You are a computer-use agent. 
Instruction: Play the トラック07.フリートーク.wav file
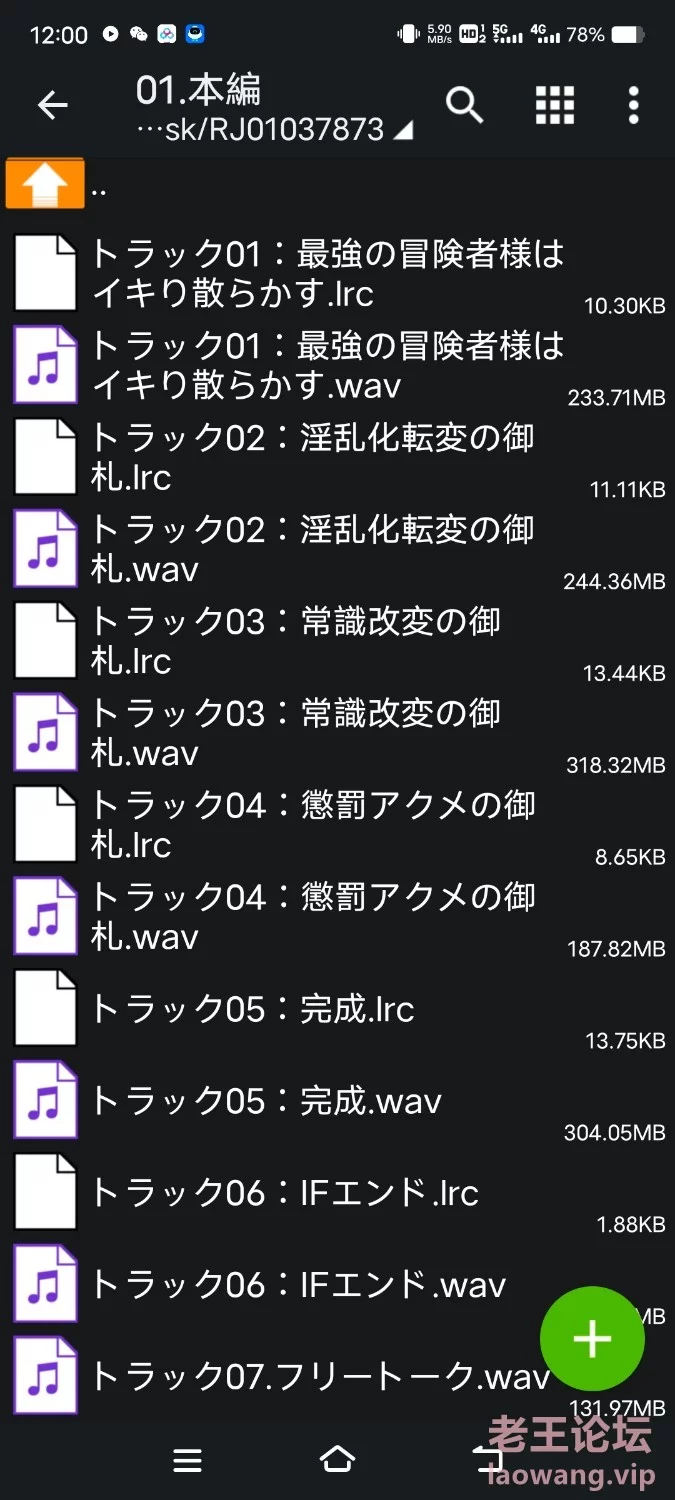(337, 1377)
